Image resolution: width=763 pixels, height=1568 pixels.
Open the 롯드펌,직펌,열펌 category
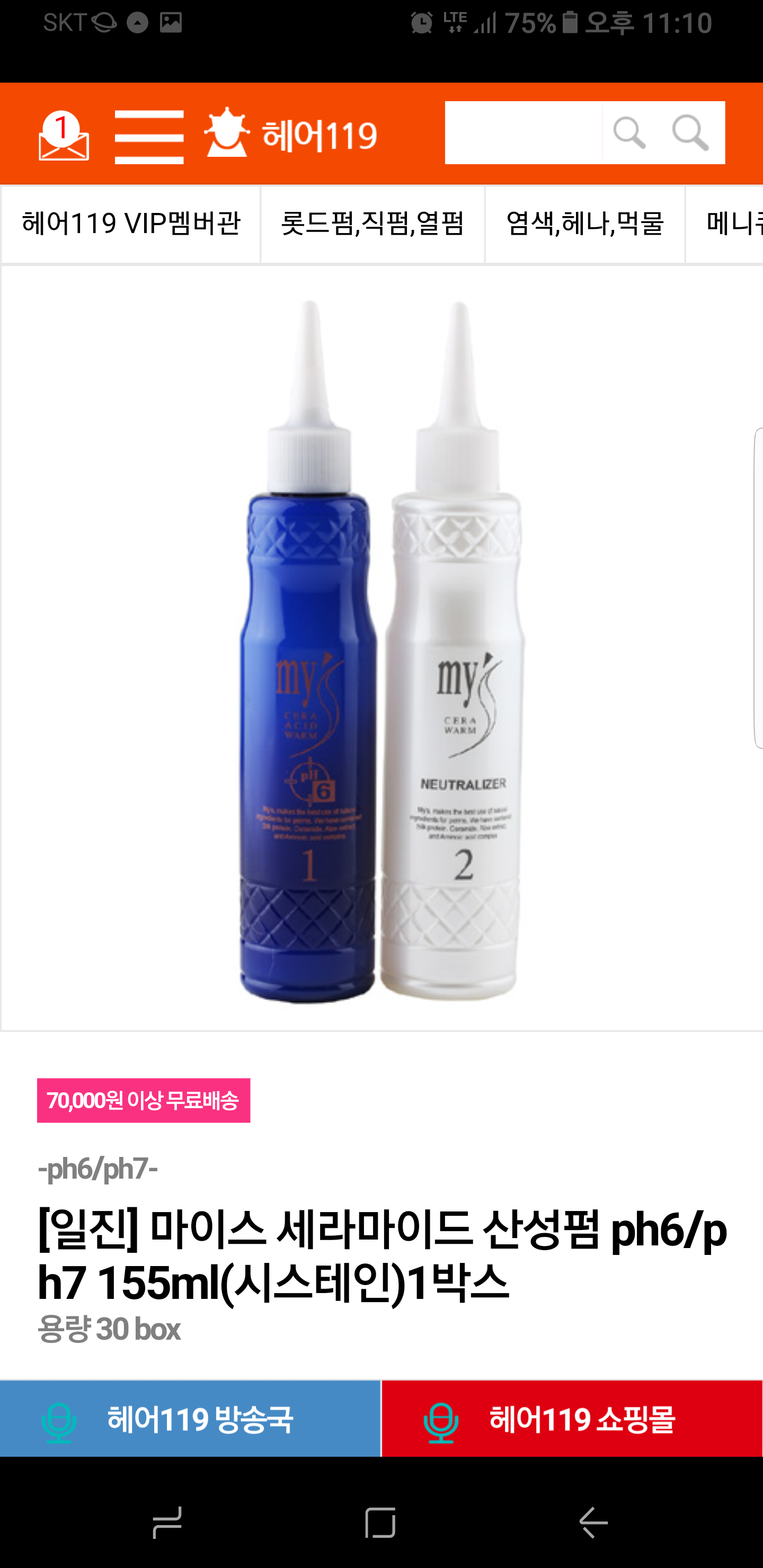[372, 224]
